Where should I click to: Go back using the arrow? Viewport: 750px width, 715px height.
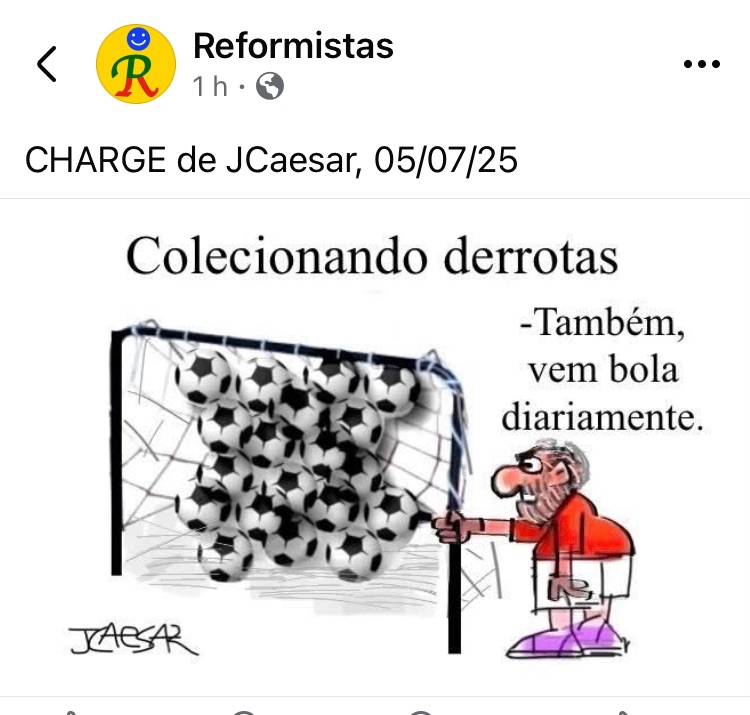[46, 64]
